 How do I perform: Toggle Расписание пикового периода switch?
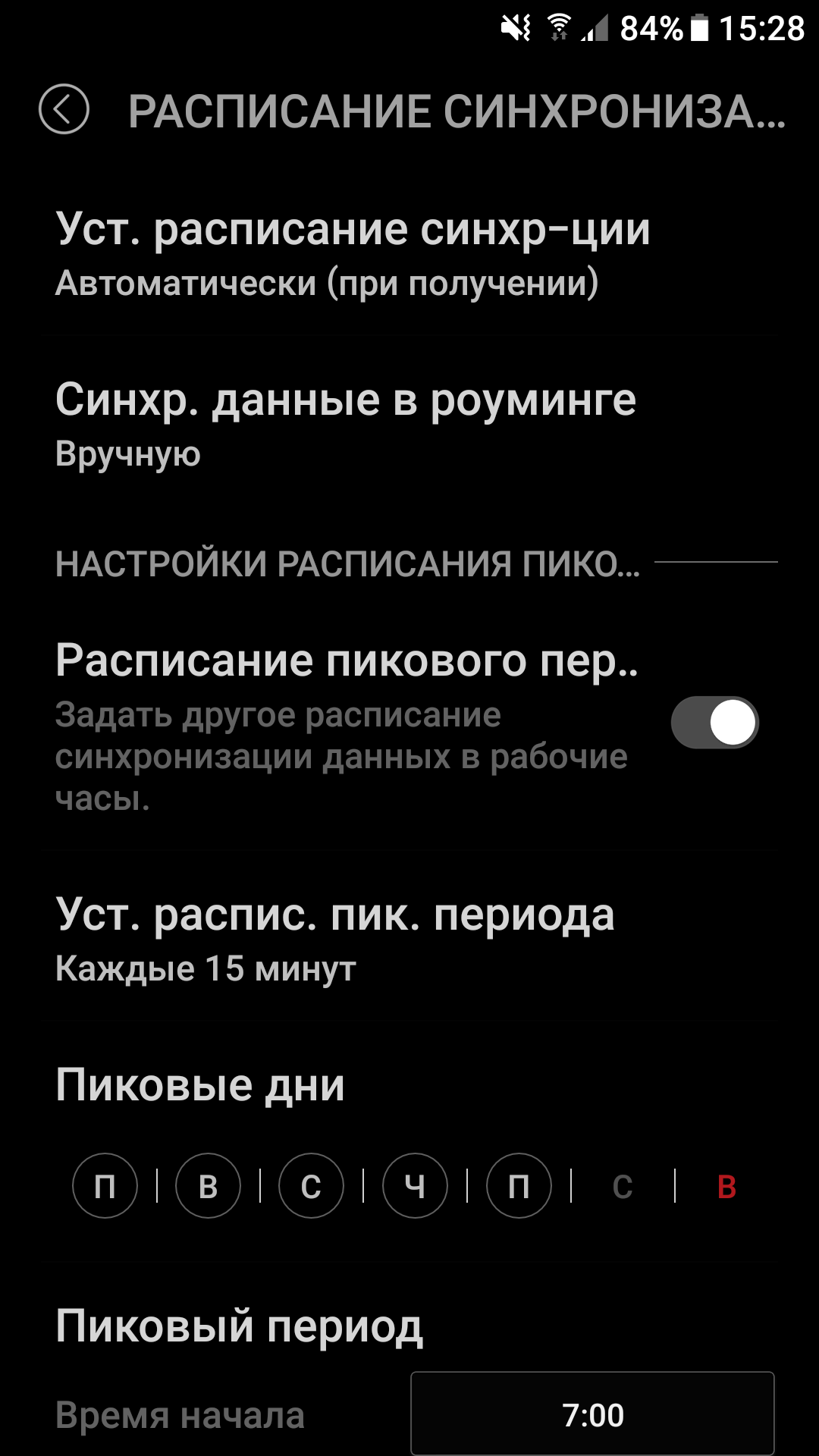(x=714, y=723)
